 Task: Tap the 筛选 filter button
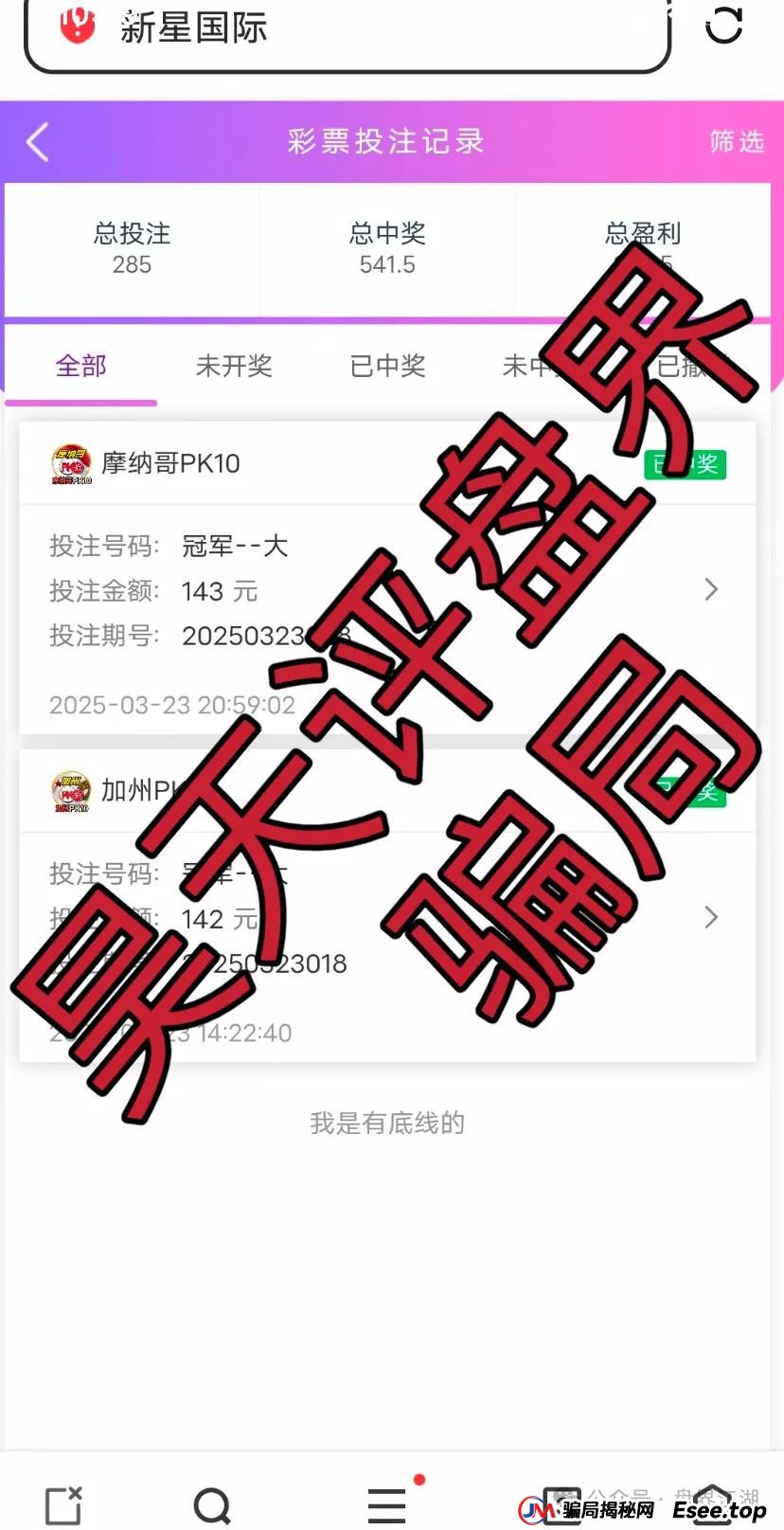(x=736, y=141)
